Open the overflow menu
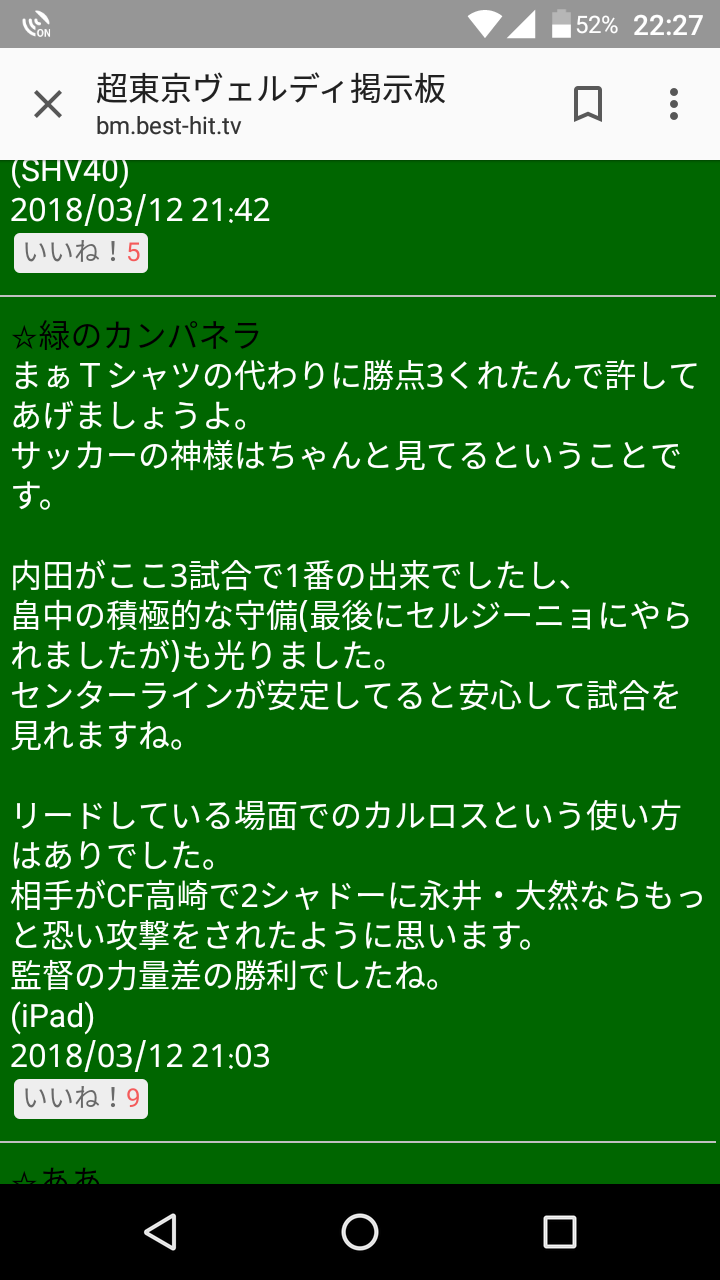The image size is (720, 1280). (674, 104)
